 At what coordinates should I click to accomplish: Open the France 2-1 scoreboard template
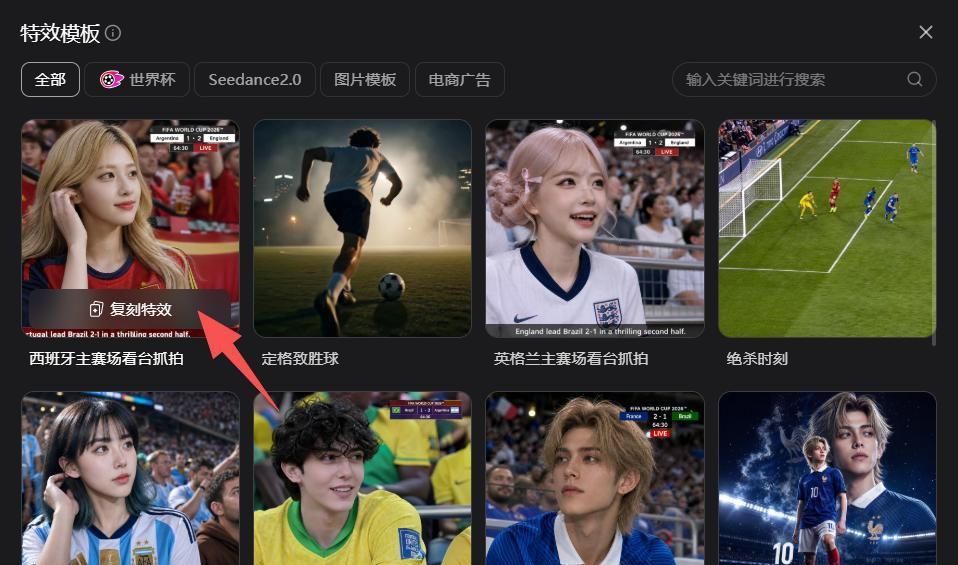click(595, 478)
